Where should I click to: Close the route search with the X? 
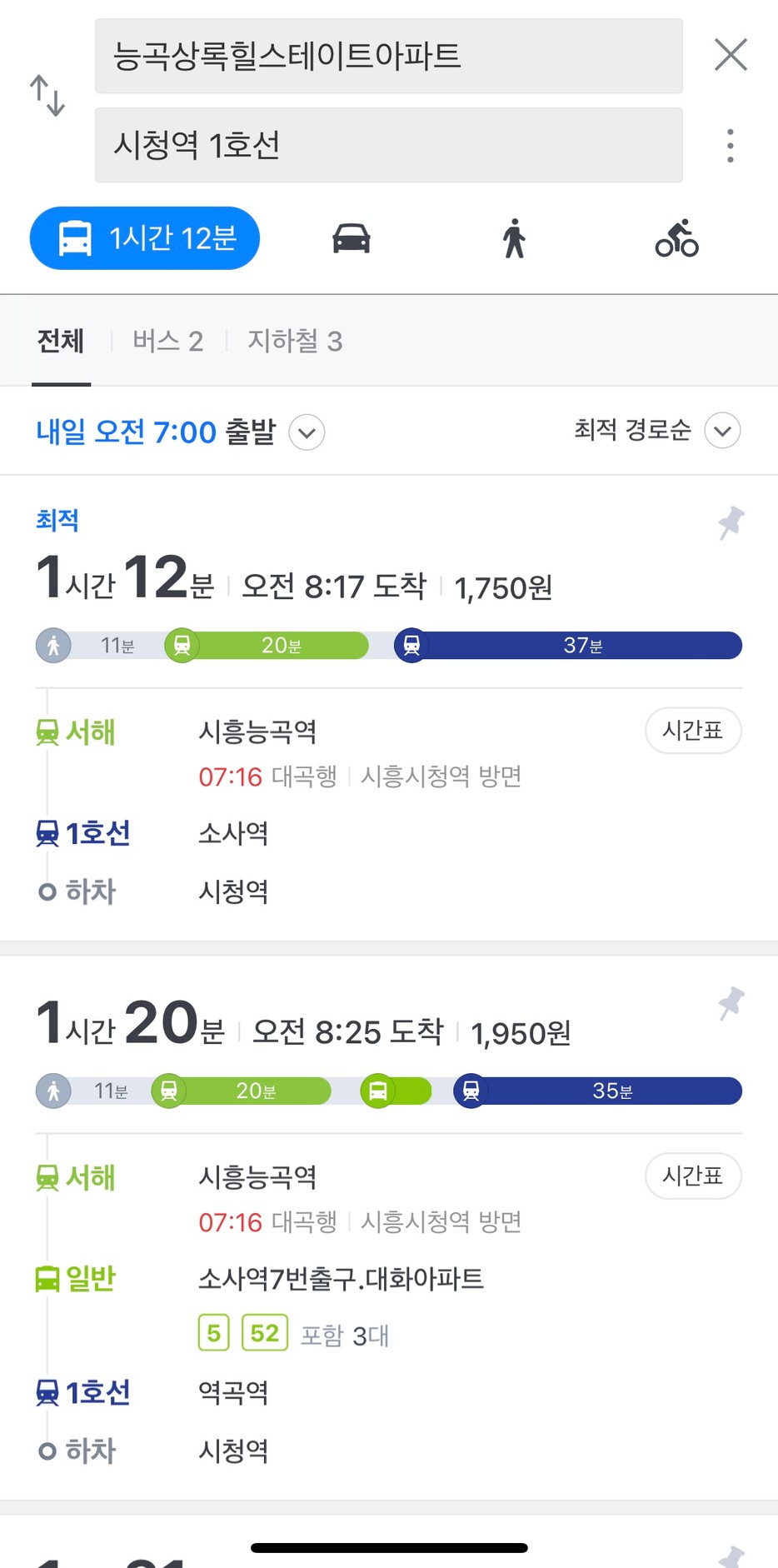[x=731, y=55]
